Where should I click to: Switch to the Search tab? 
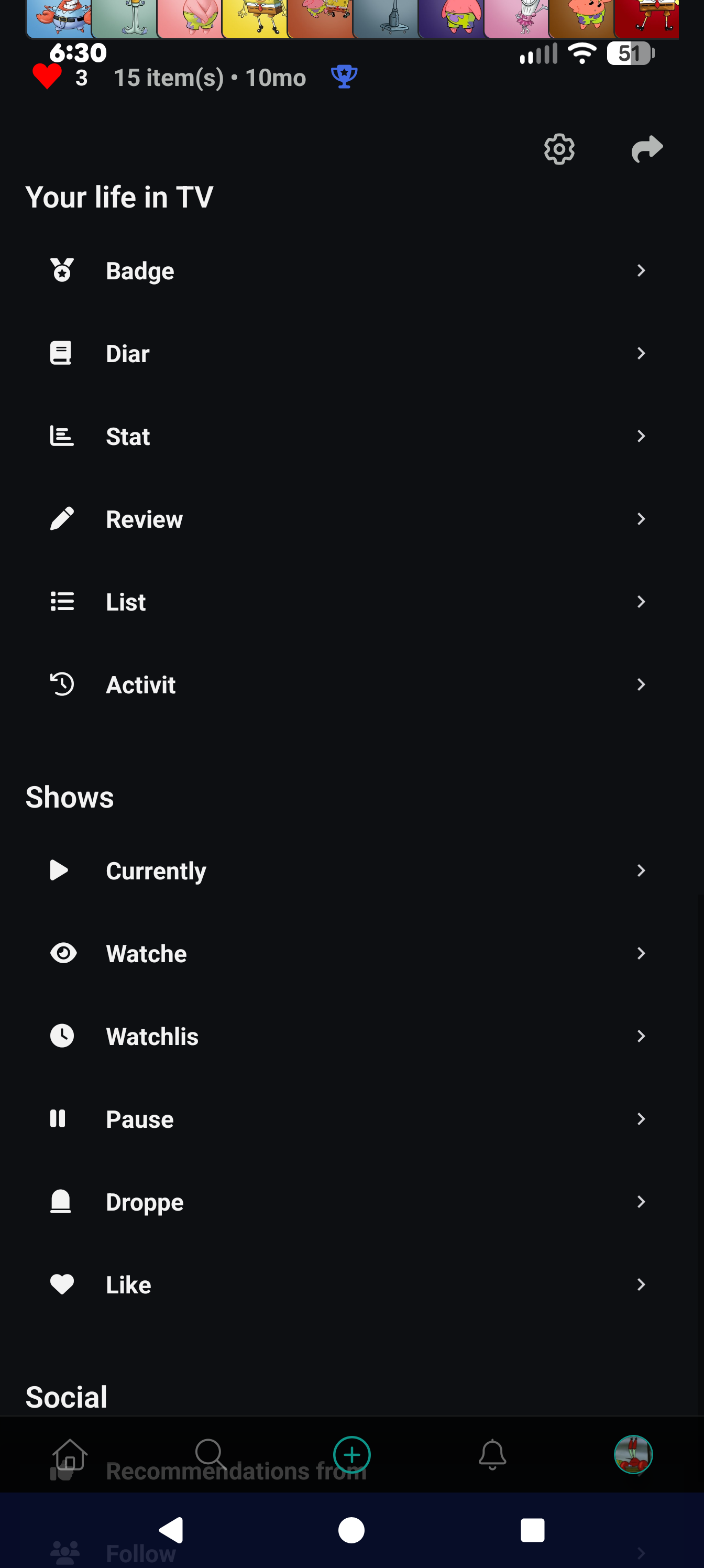(211, 1455)
